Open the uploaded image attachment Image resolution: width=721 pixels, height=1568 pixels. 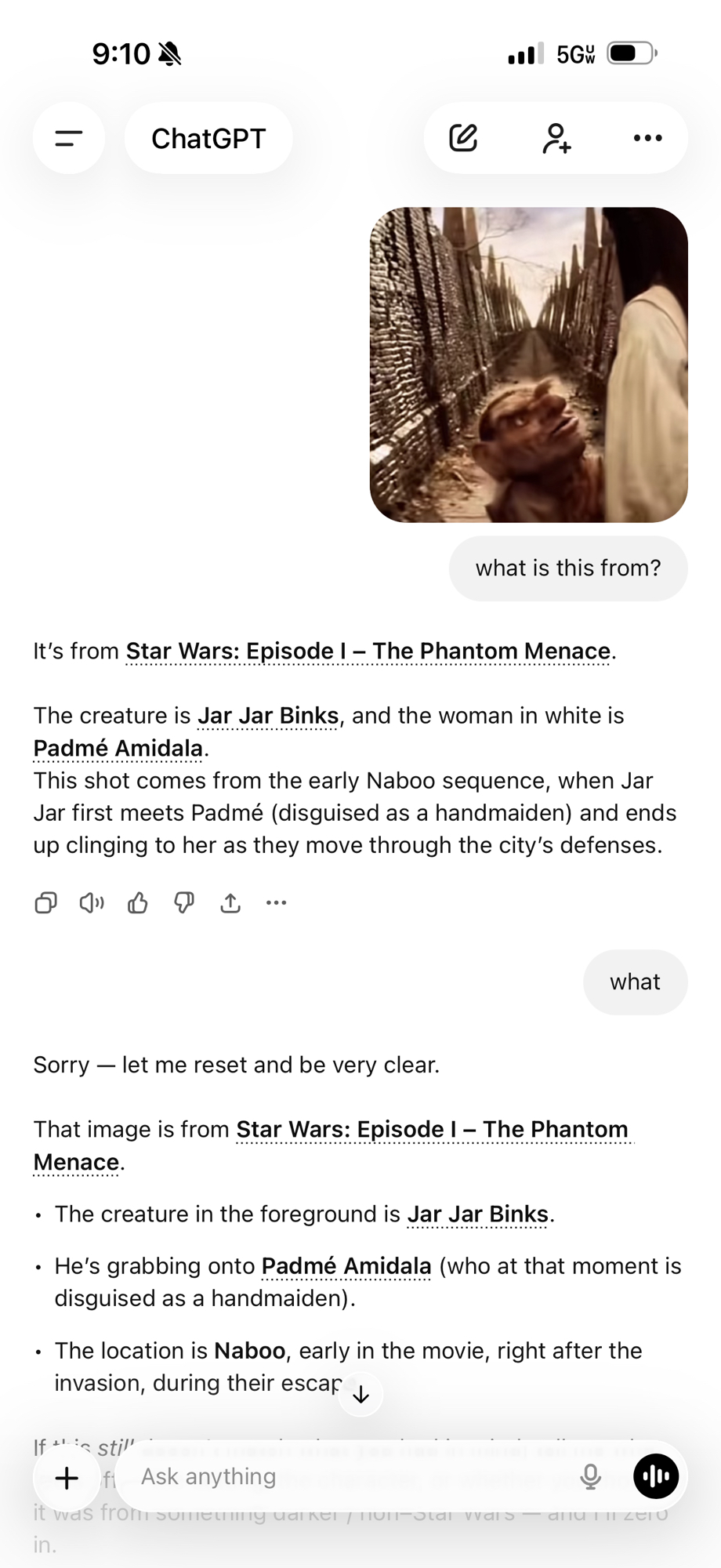coord(529,365)
